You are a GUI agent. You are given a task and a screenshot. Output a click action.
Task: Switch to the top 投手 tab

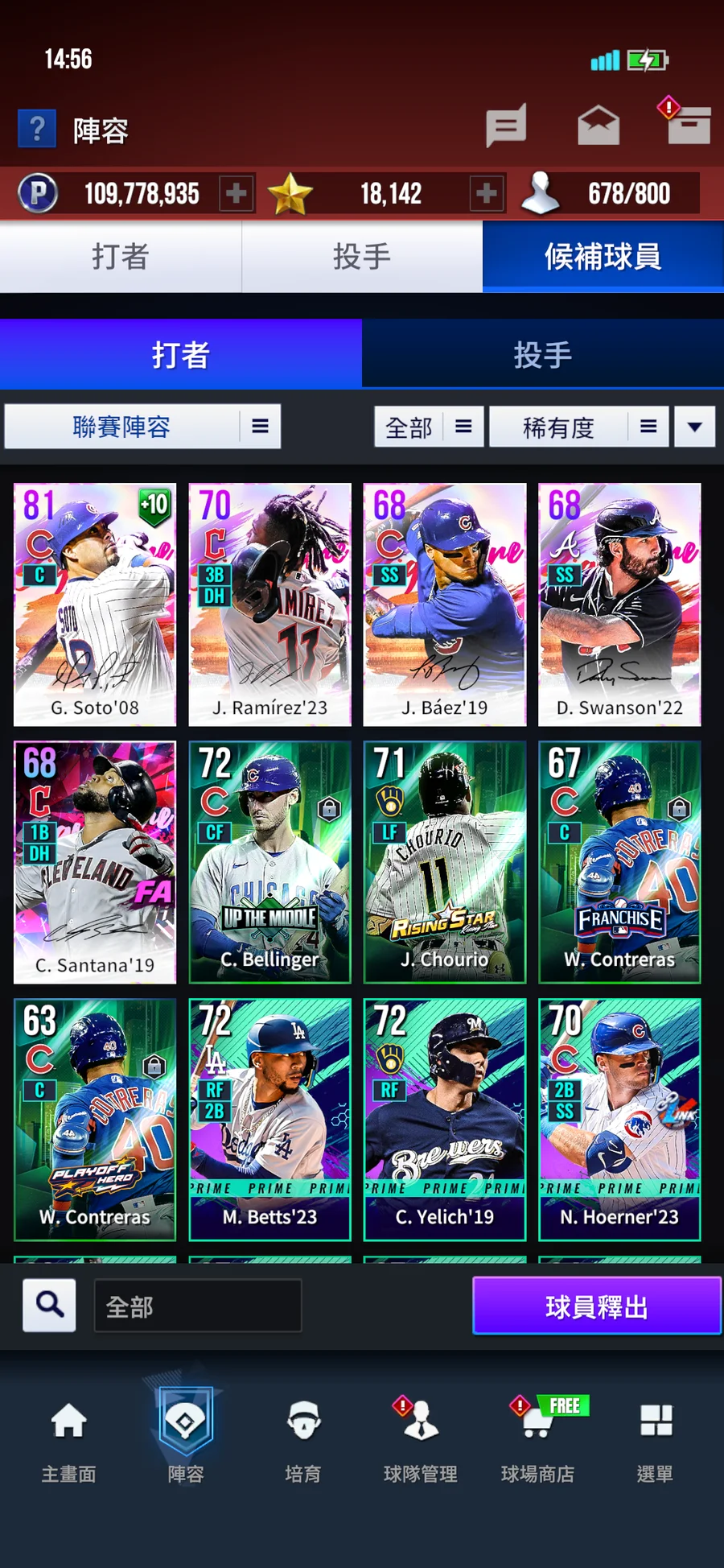pyautogui.click(x=362, y=257)
